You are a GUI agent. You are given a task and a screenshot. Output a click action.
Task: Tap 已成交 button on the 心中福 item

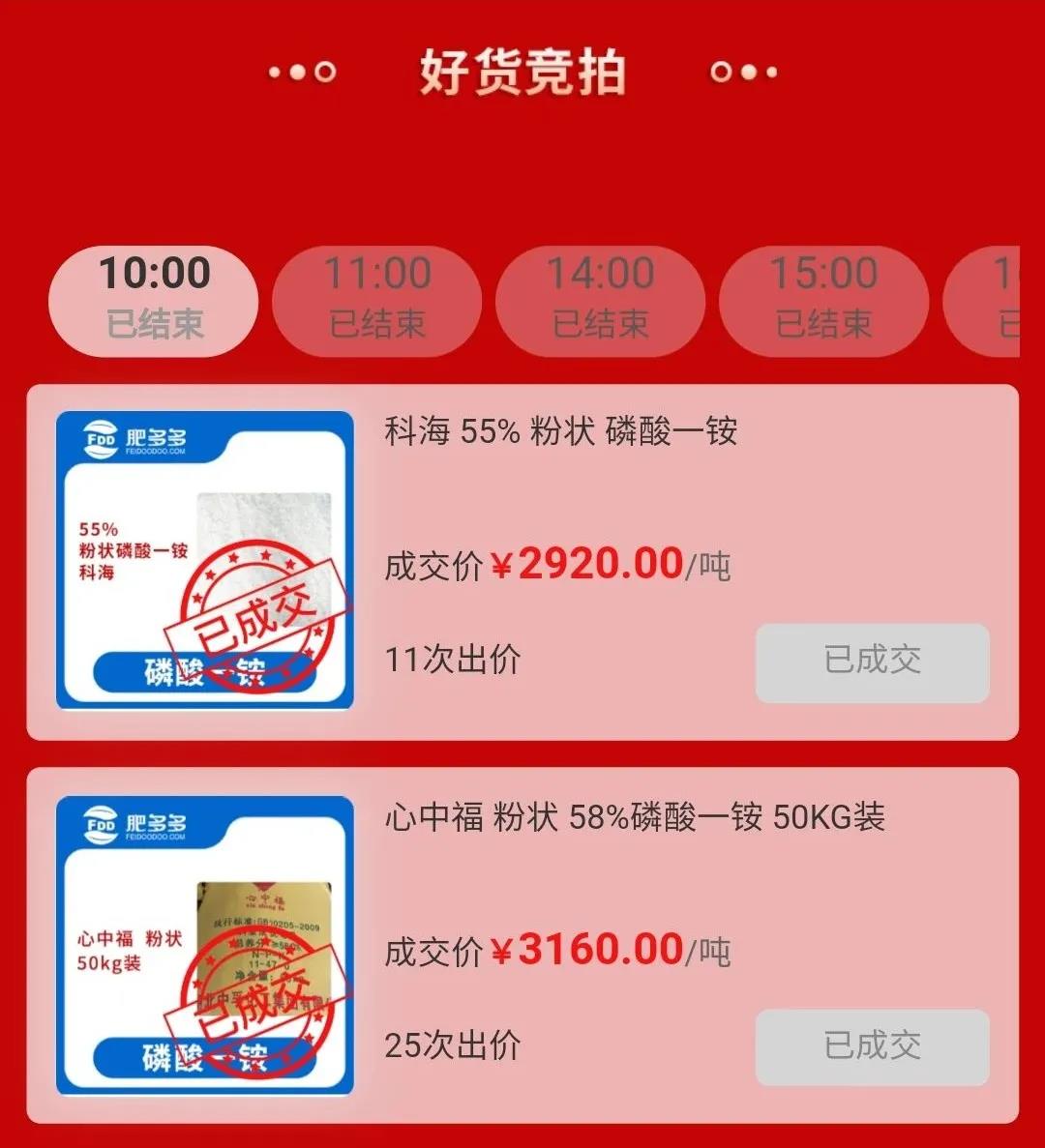(x=872, y=1047)
